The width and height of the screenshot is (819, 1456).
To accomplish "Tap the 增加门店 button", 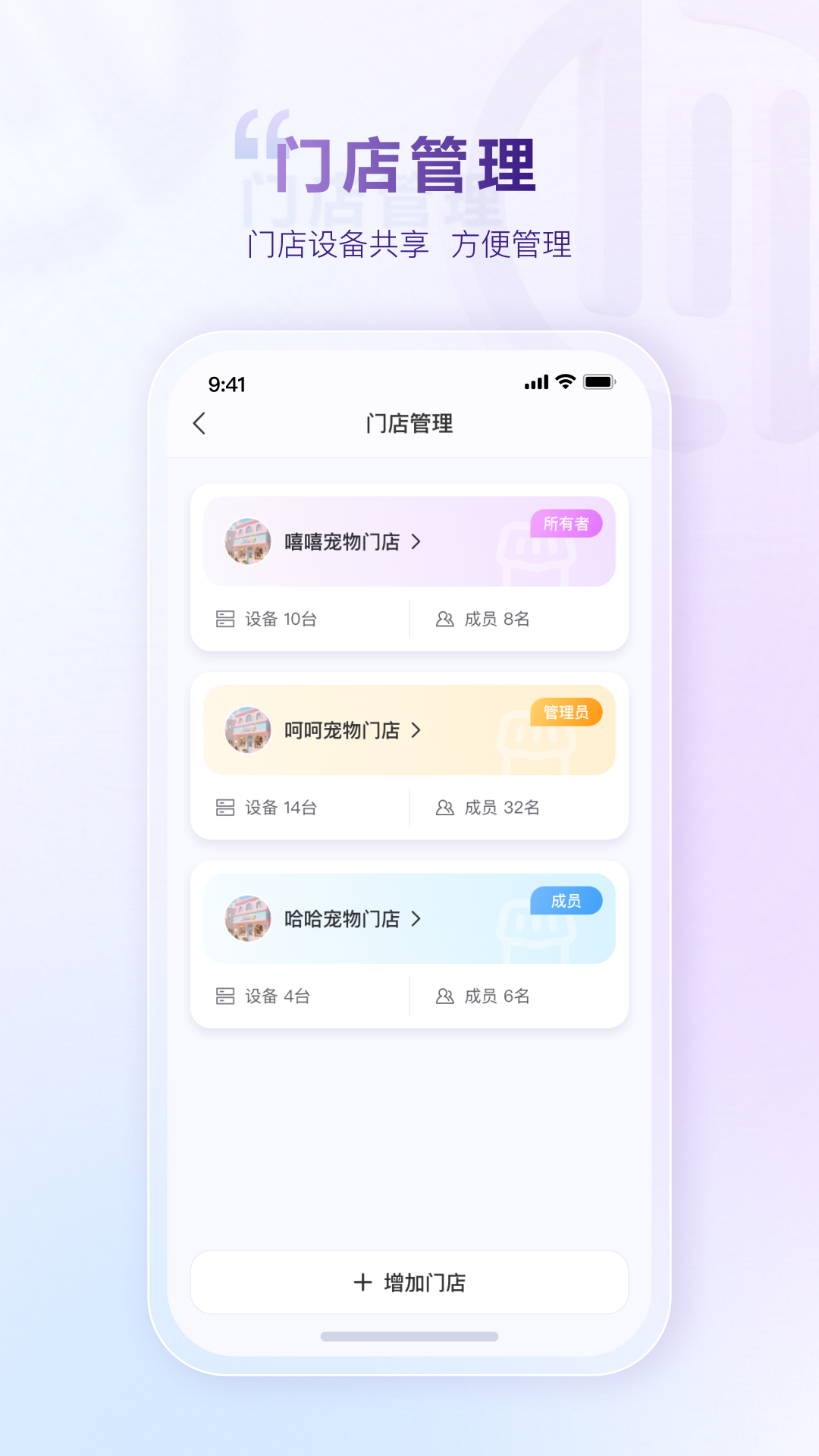I will (x=409, y=1282).
